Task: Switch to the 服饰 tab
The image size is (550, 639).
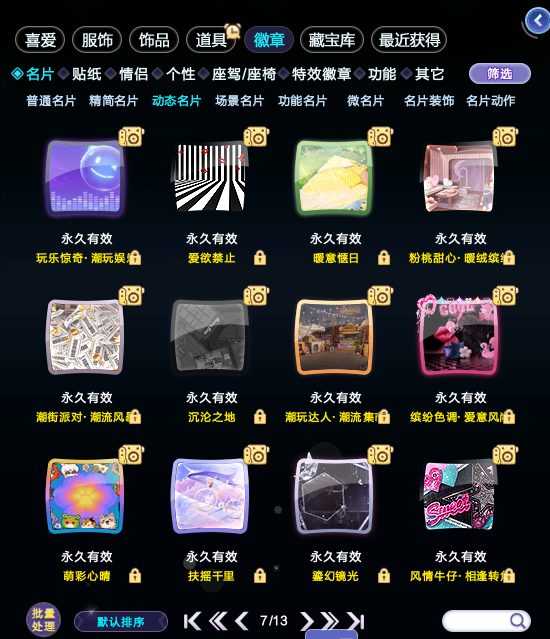Action: [x=97, y=40]
